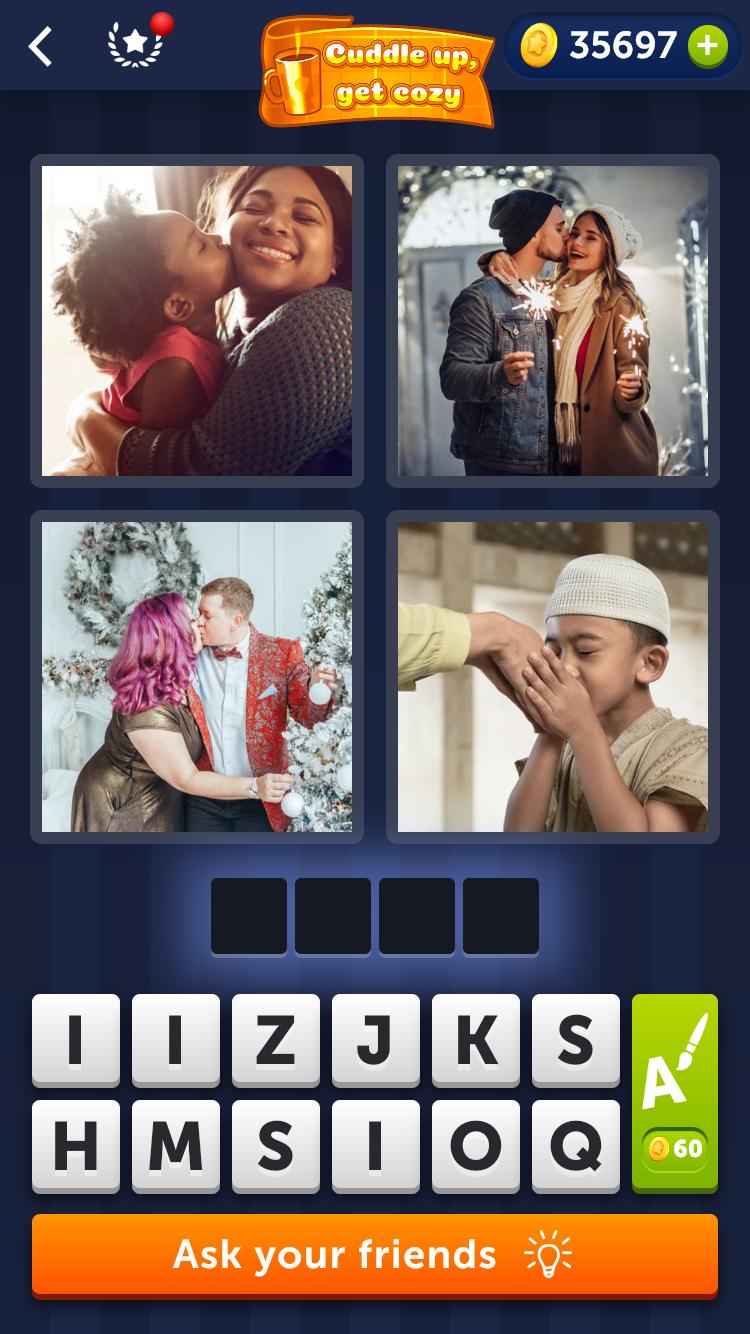750x1334 pixels.
Task: Enlarge the photo of the couple with sparklers
Action: point(553,321)
